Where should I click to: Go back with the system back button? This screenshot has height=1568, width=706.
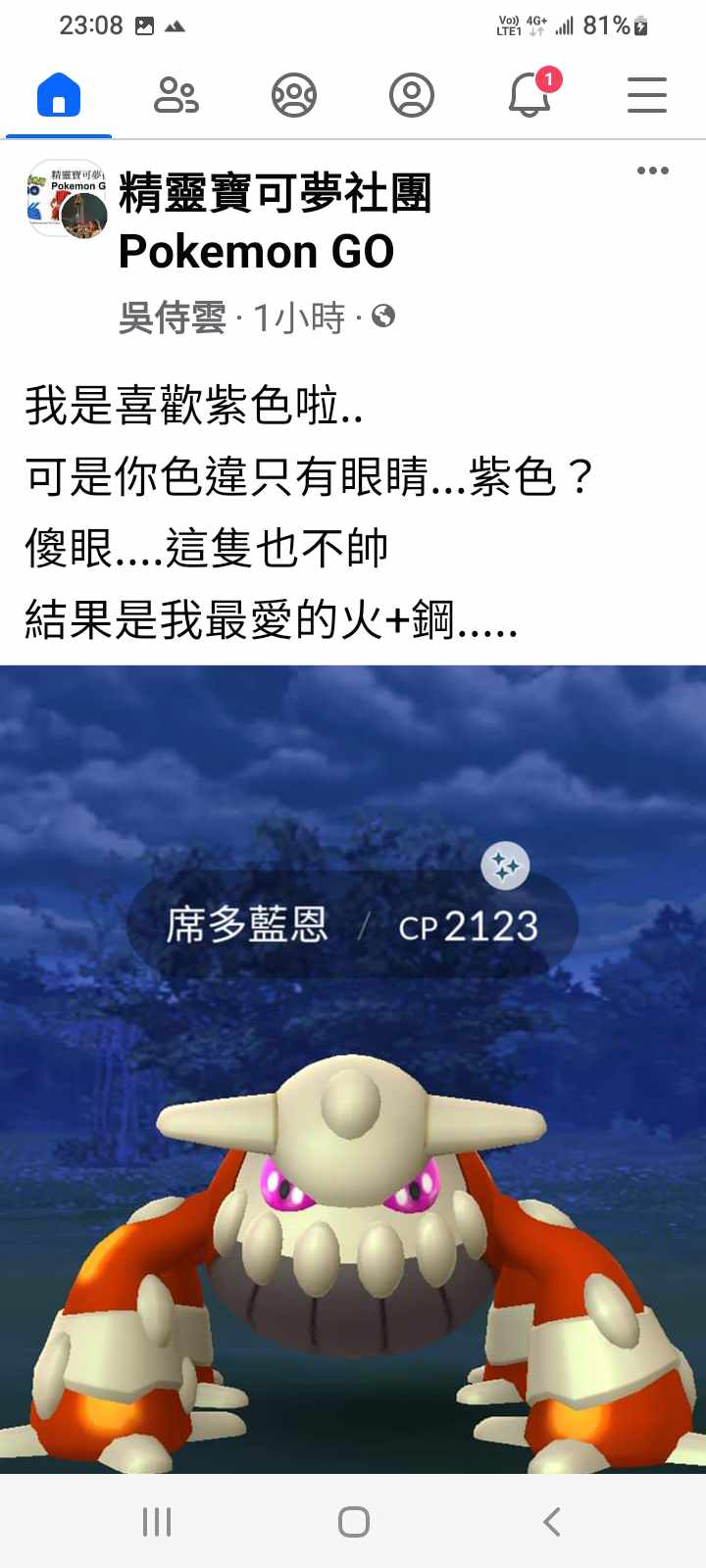tap(551, 1521)
